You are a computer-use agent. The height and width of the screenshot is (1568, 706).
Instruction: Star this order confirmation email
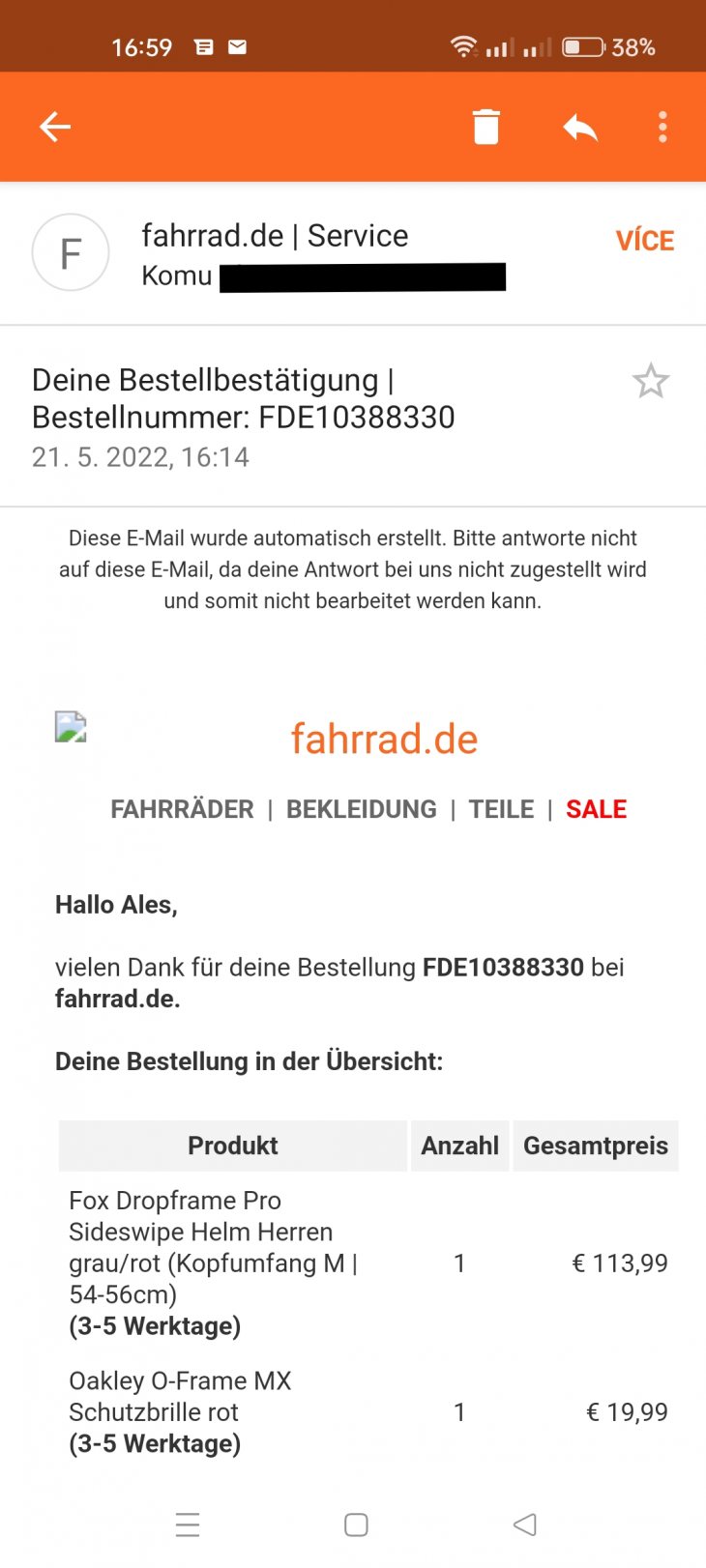point(650,381)
